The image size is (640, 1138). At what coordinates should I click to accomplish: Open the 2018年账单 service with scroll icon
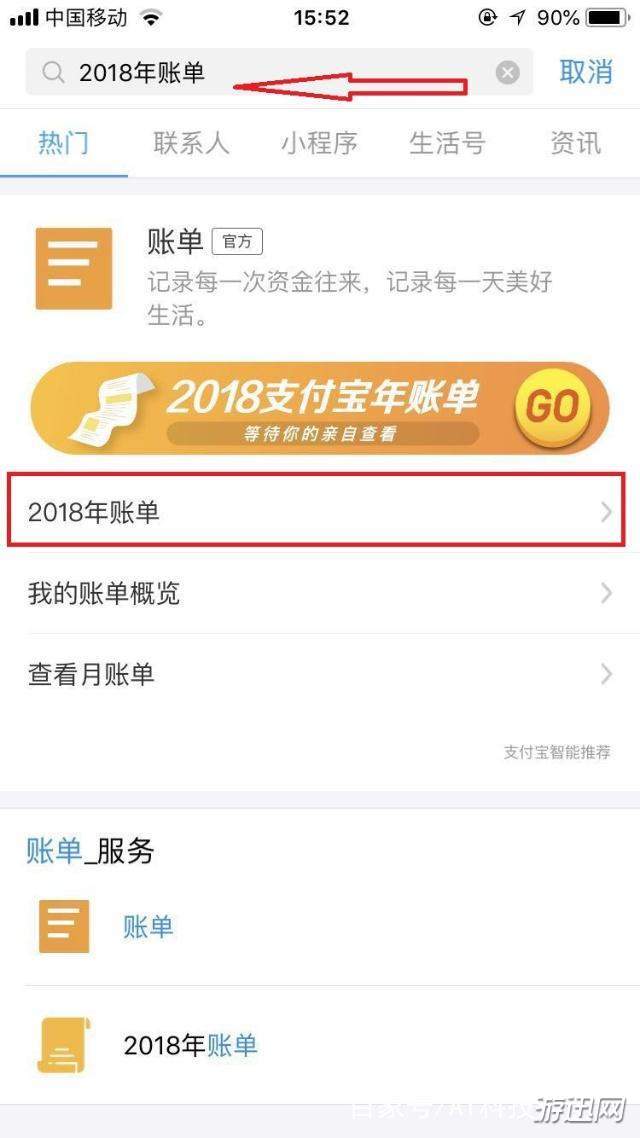(190, 1045)
